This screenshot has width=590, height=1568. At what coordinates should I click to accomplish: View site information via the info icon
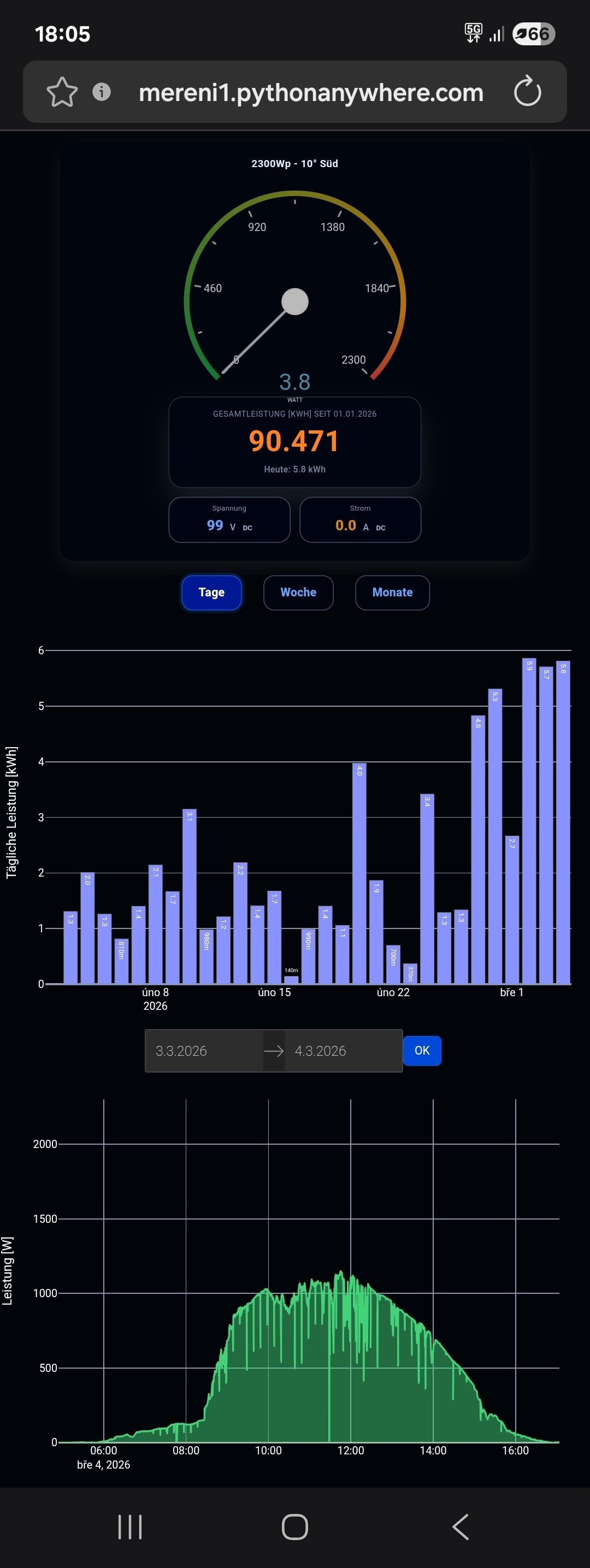click(x=102, y=92)
